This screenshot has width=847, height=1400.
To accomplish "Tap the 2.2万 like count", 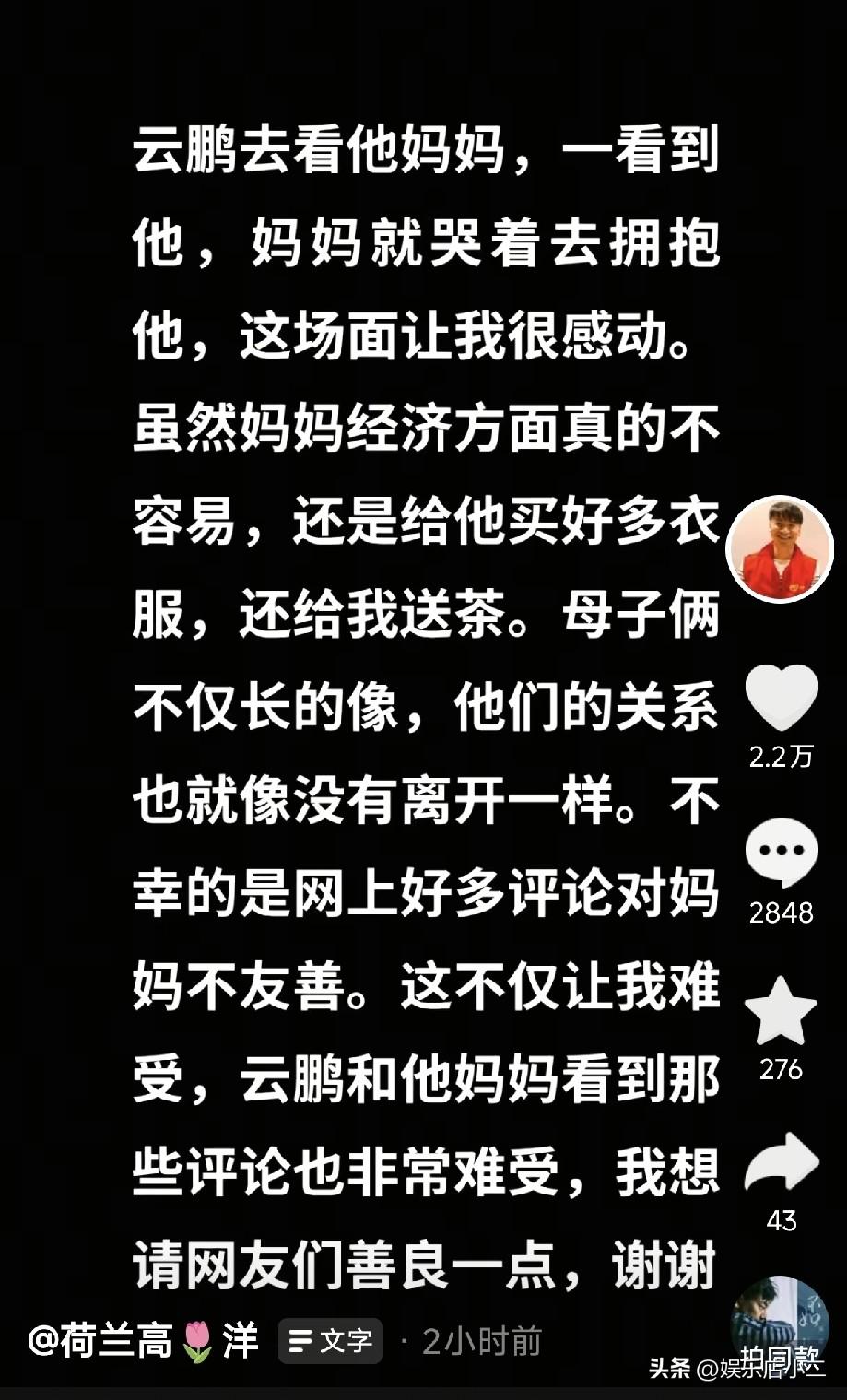I will (x=780, y=758).
